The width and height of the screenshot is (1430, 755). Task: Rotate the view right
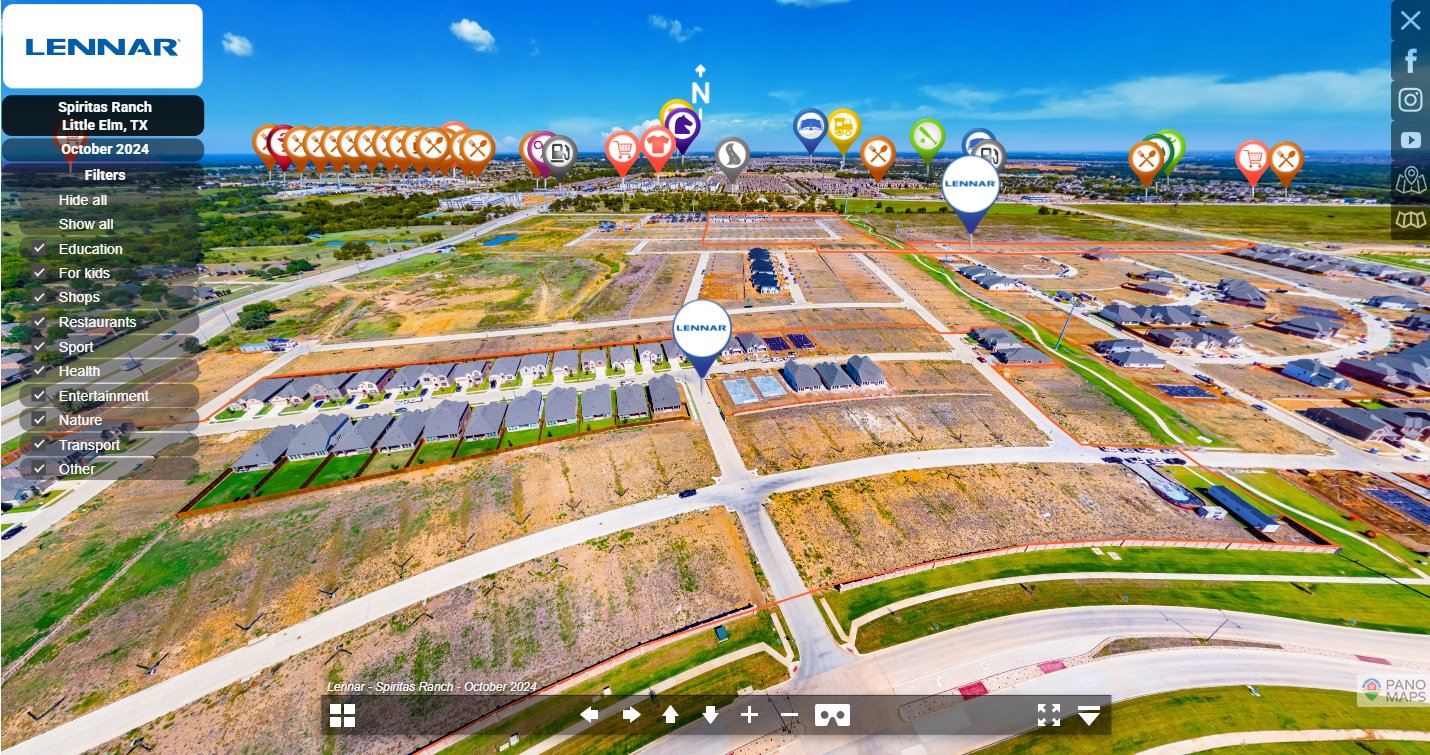631,715
